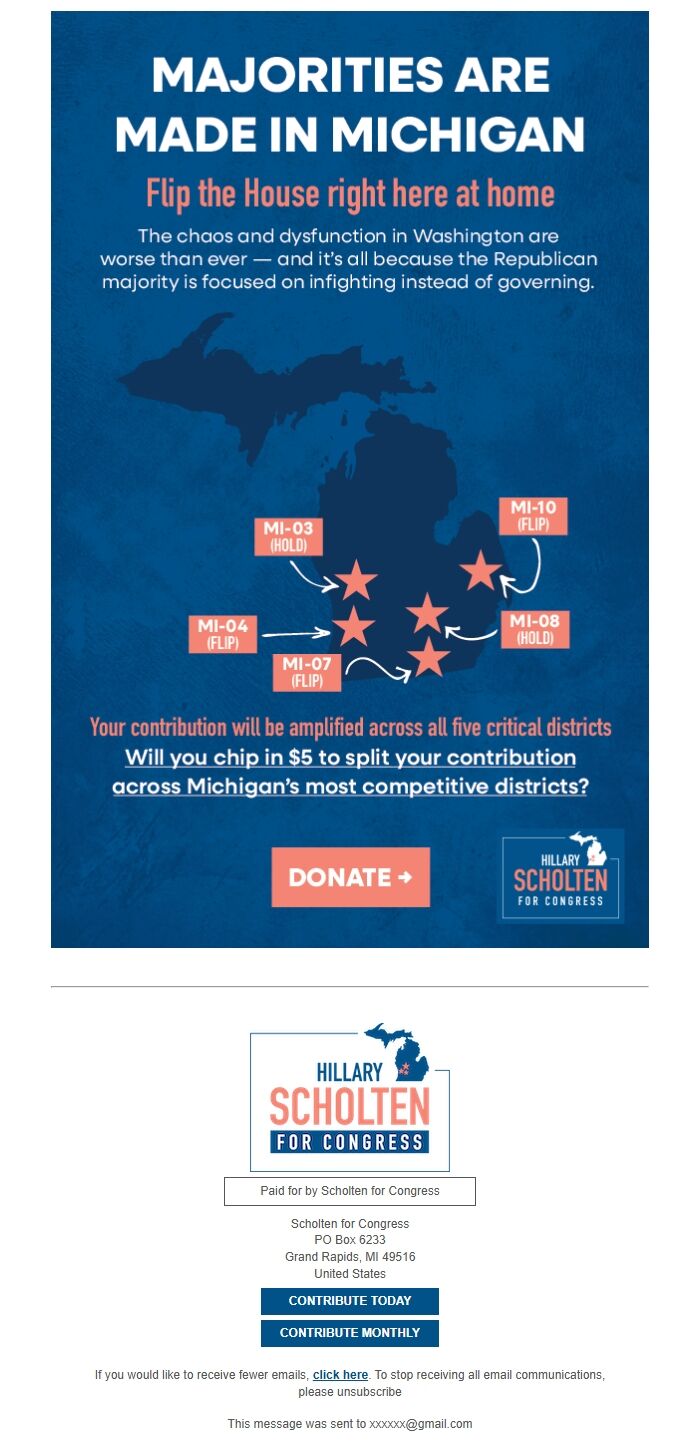
Task: Tap the CONTRIBUTE TODAY button
Action: [350, 1301]
